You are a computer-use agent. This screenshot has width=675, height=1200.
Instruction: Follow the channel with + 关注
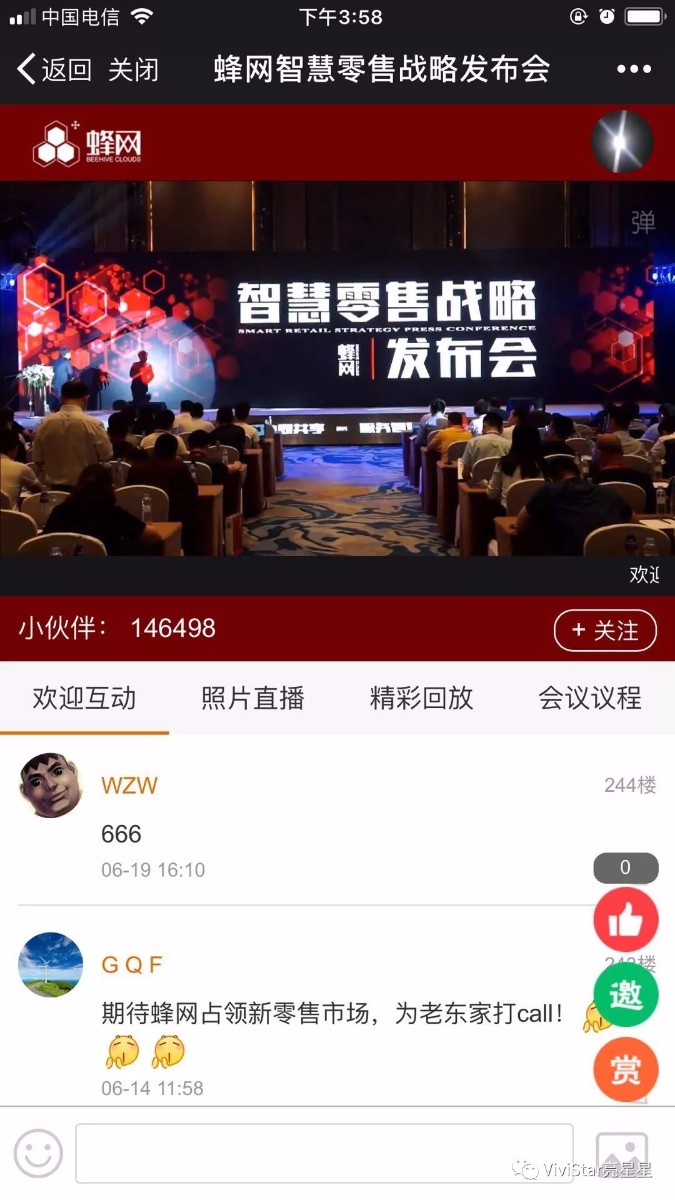coord(605,631)
